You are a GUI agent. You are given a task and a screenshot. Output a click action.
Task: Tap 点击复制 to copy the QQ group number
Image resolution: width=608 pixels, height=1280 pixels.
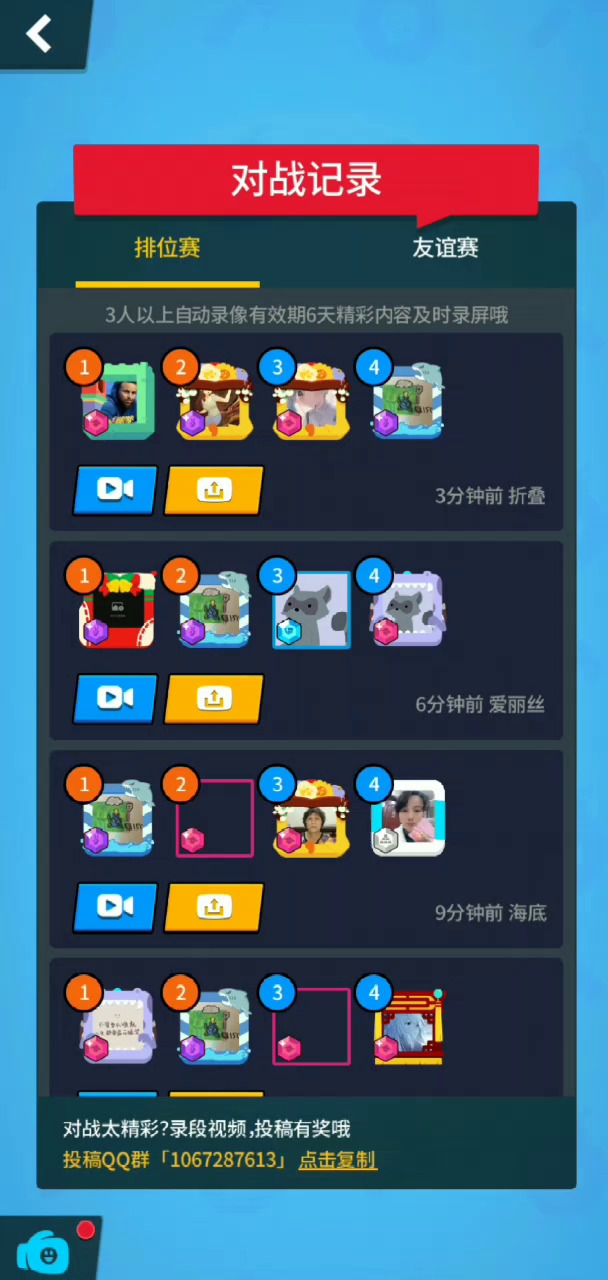pyautogui.click(x=337, y=1160)
